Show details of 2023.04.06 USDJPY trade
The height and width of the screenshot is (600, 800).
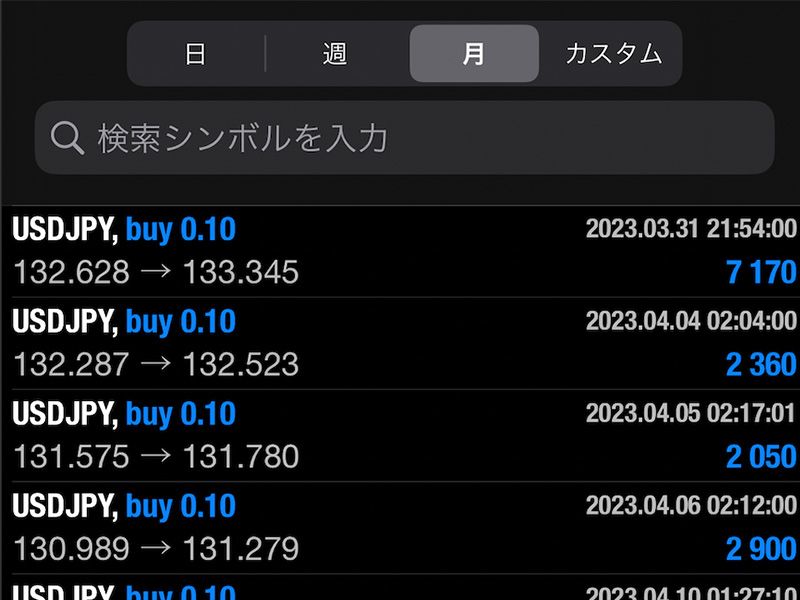point(400,527)
